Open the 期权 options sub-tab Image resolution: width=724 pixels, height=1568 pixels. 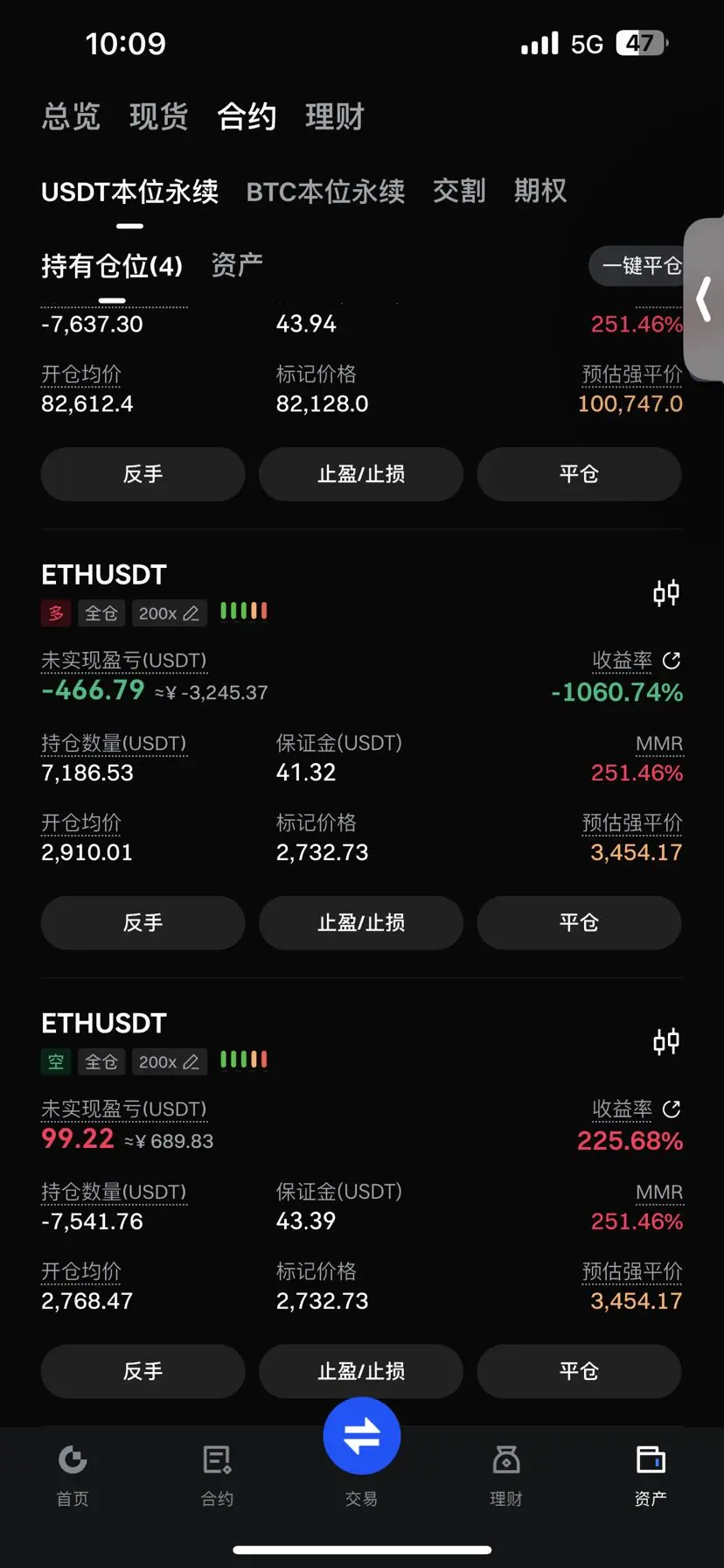click(540, 191)
